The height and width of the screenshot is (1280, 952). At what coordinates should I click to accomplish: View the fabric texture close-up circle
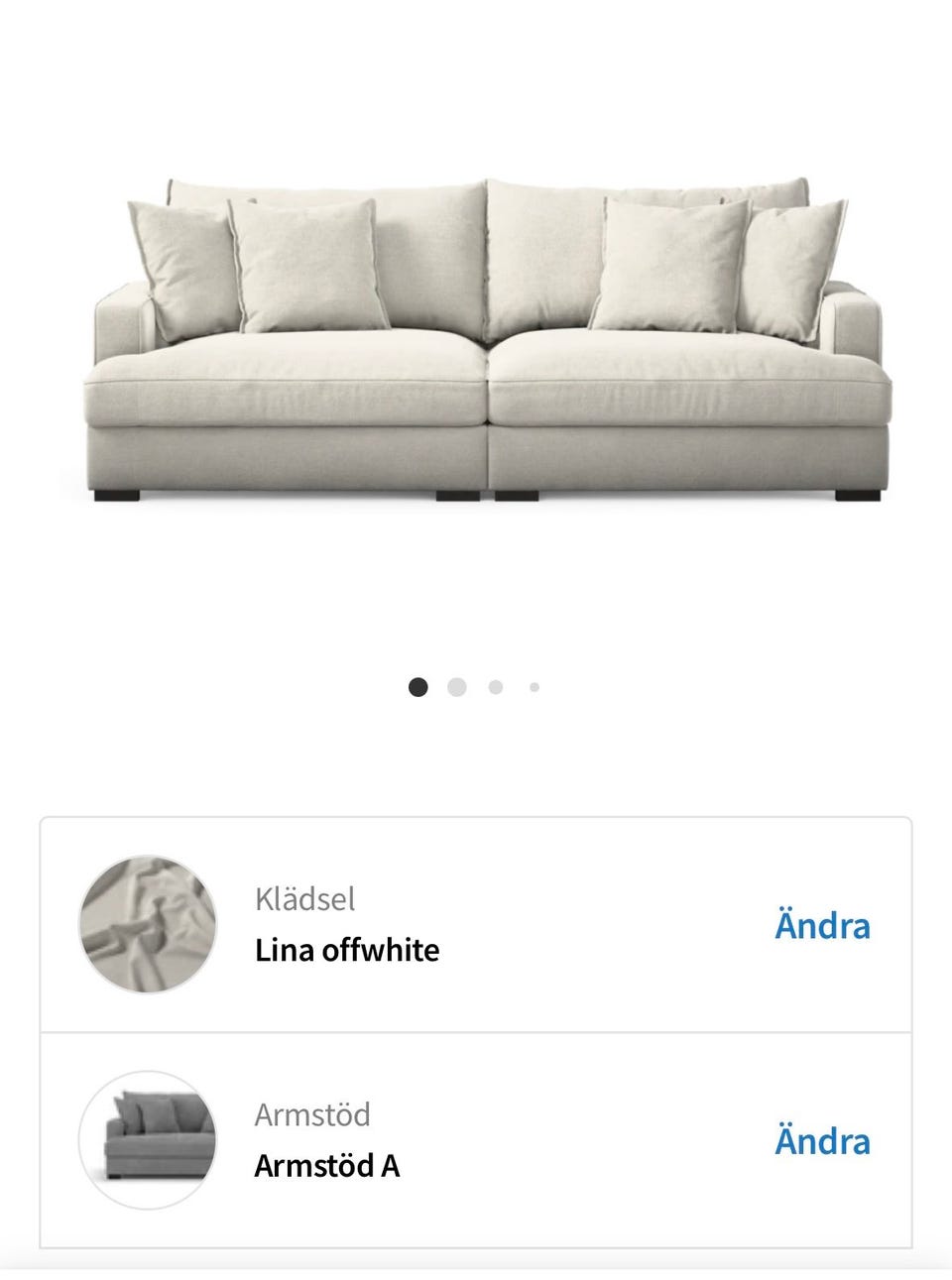pos(147,925)
